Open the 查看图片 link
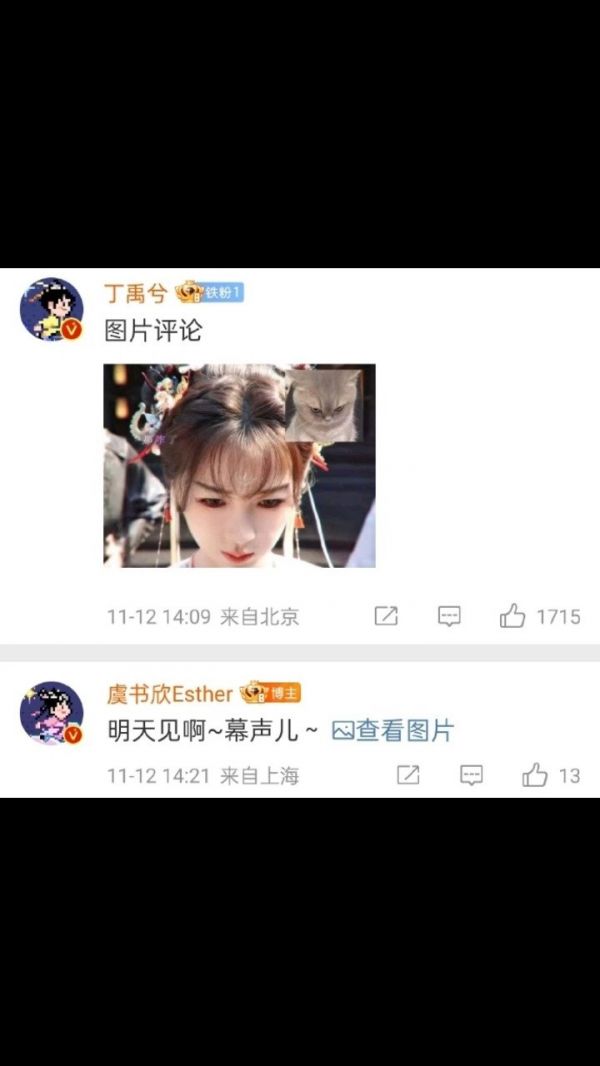This screenshot has width=600, height=1066. (392, 731)
